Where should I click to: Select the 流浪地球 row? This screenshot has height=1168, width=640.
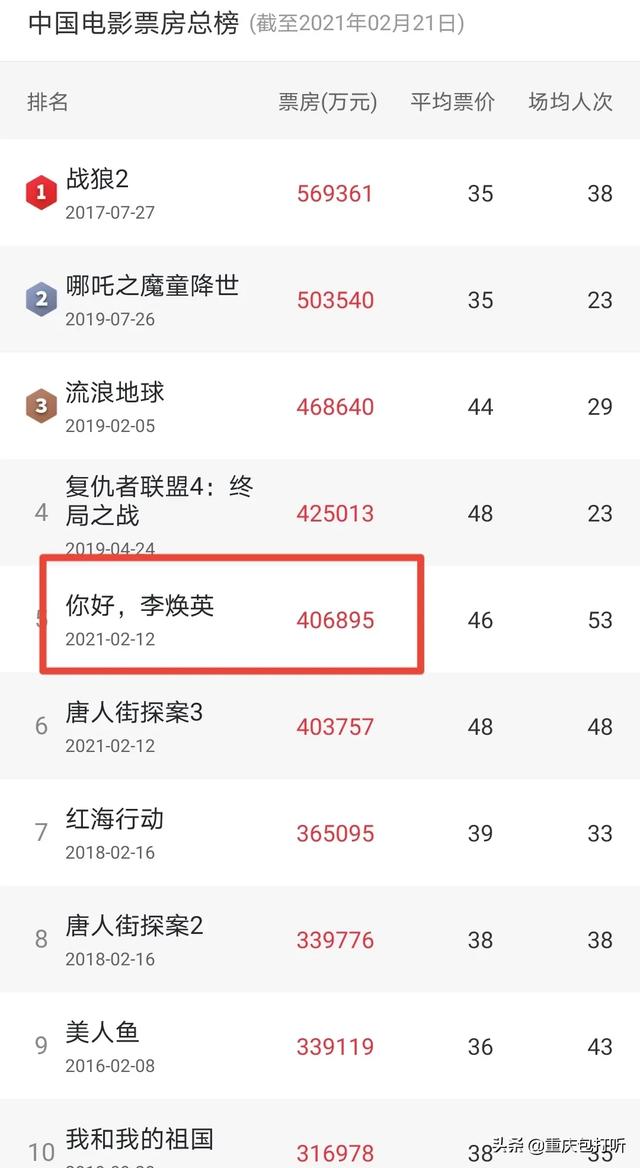[320, 406]
